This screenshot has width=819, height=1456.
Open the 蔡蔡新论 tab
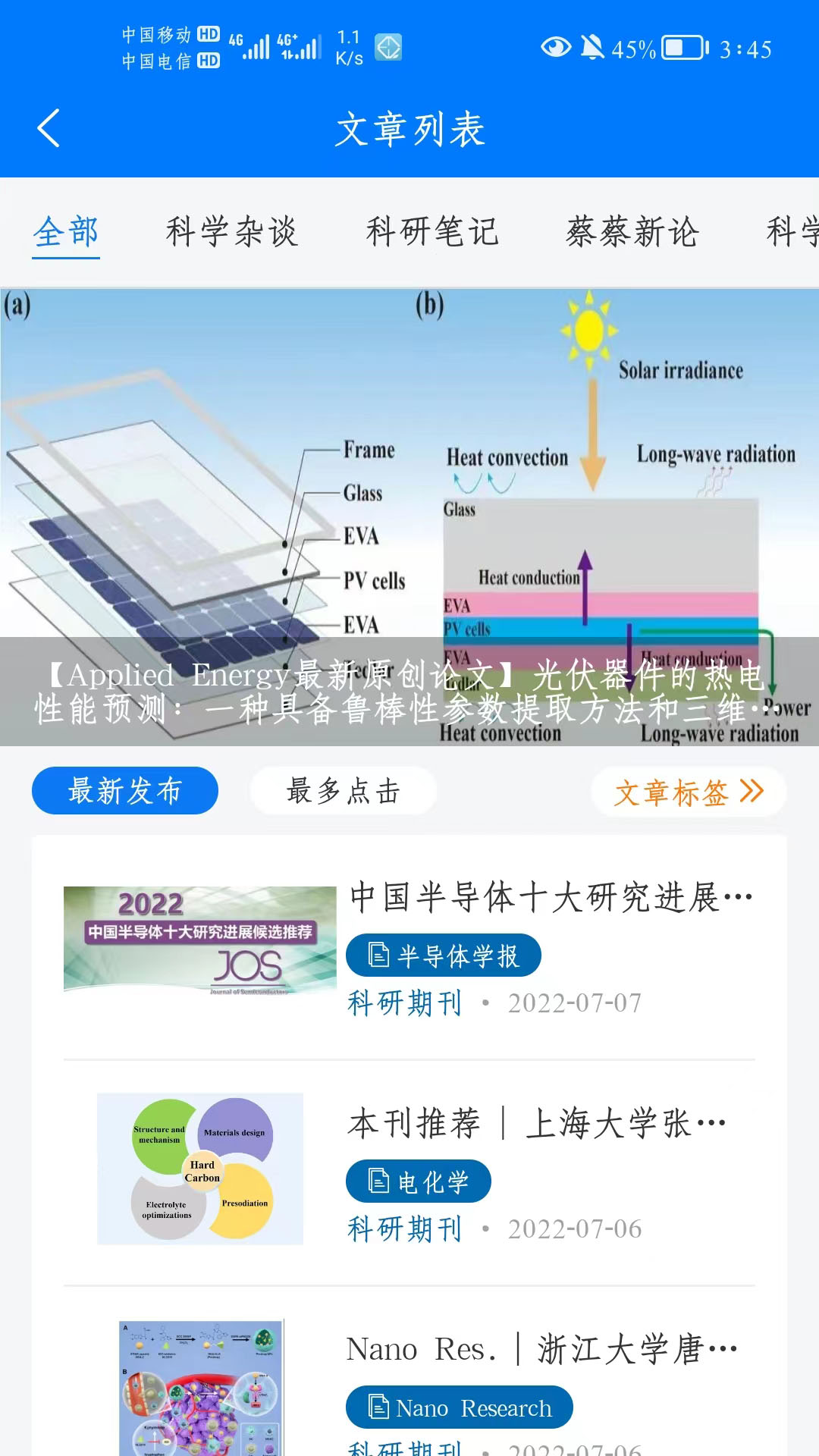[x=632, y=232]
